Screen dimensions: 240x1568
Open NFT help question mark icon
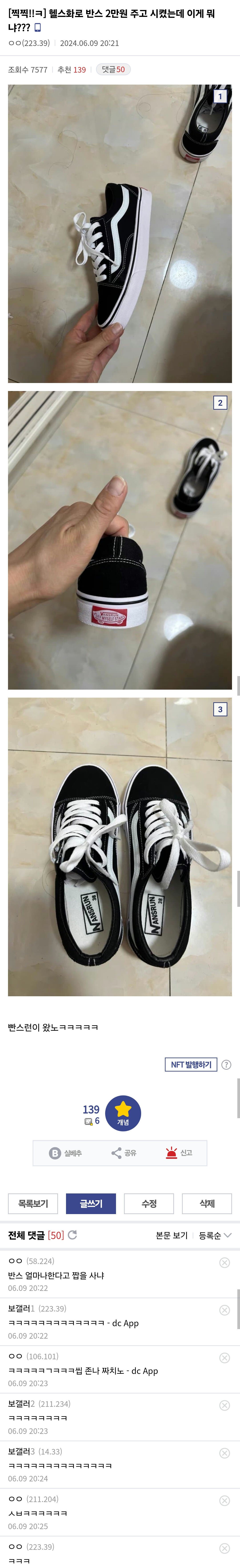pyautogui.click(x=226, y=1064)
